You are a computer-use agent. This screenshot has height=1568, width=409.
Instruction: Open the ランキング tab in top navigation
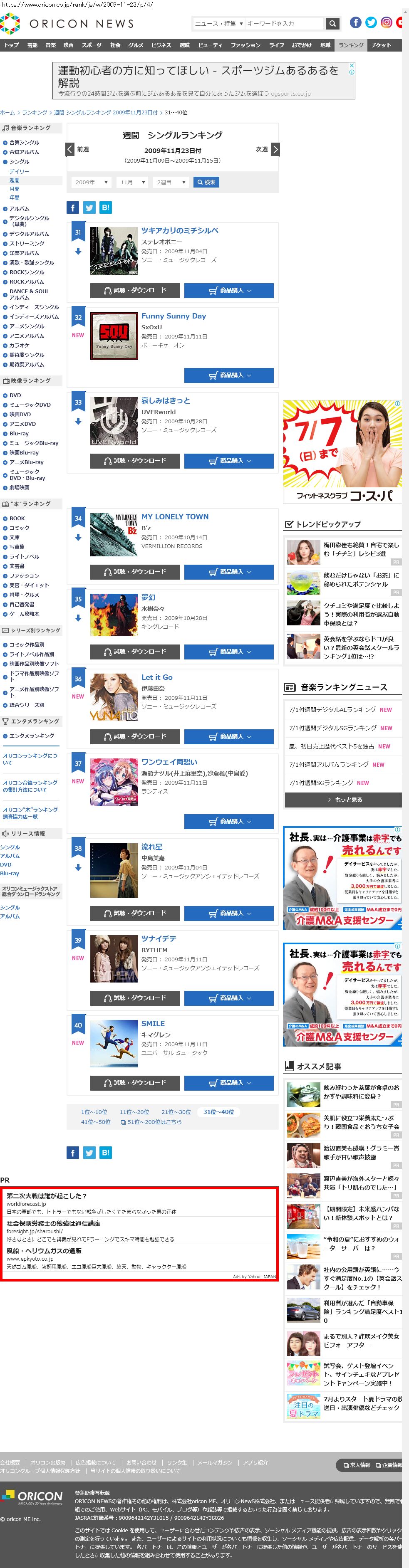[350, 45]
